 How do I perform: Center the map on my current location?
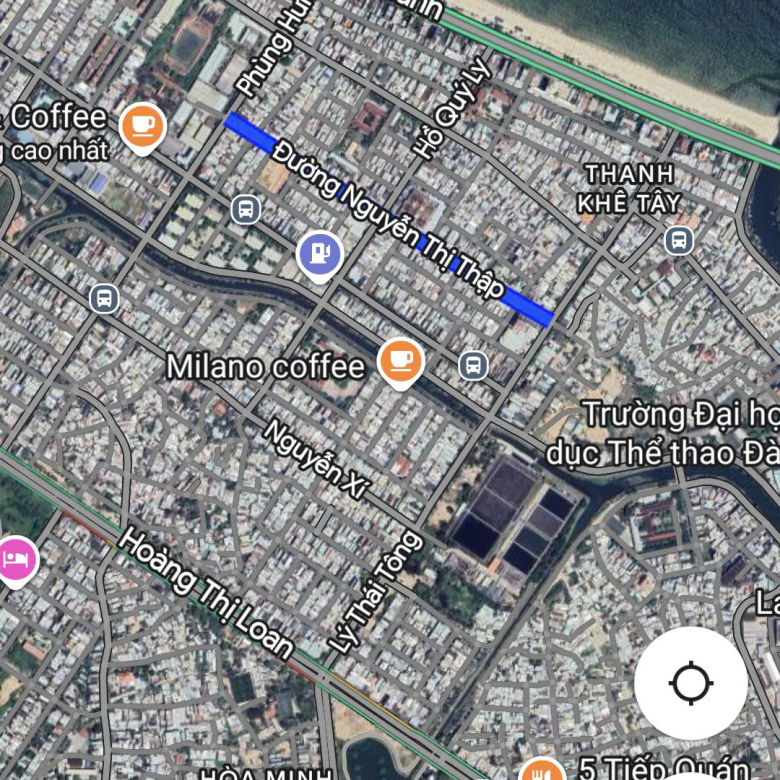pyautogui.click(x=690, y=684)
